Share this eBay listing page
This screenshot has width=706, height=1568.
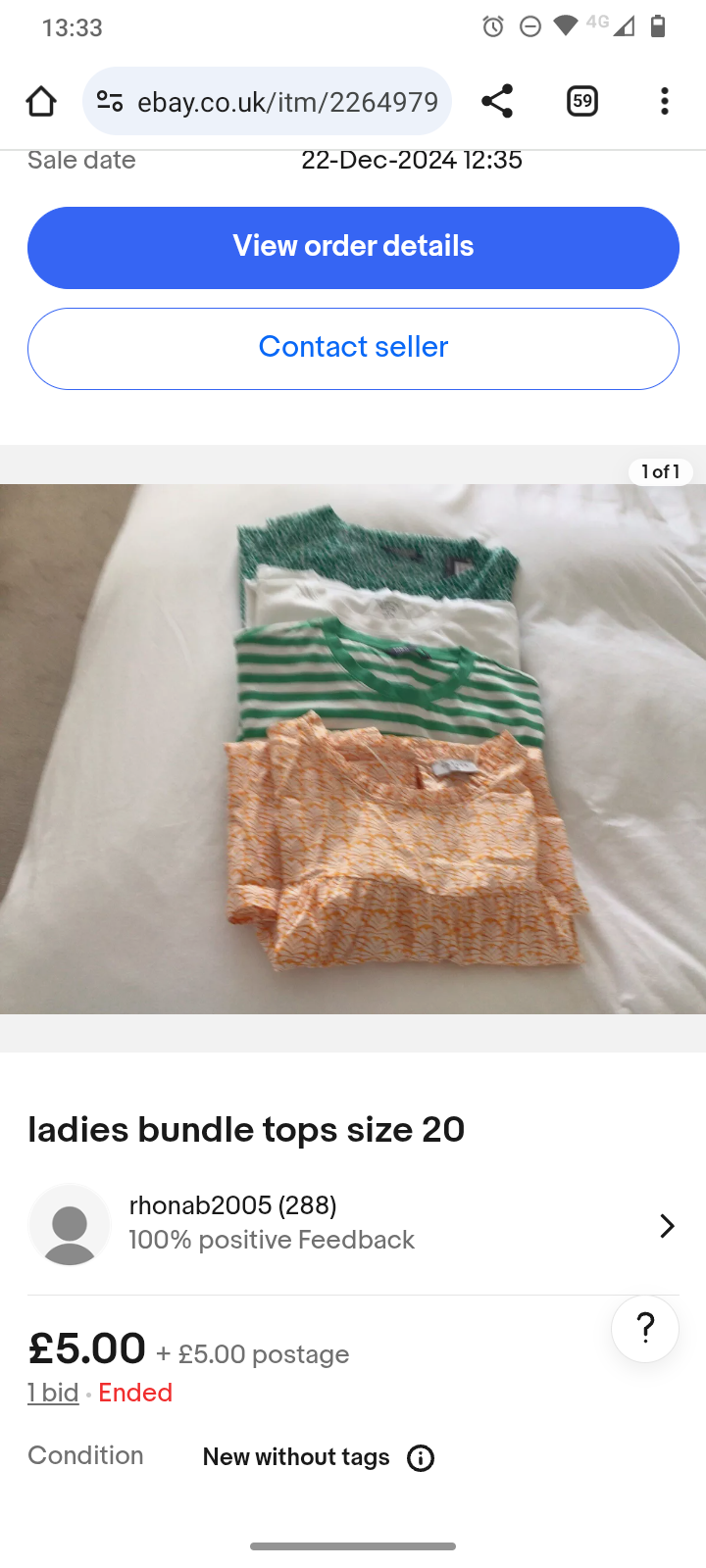pyautogui.click(x=497, y=101)
